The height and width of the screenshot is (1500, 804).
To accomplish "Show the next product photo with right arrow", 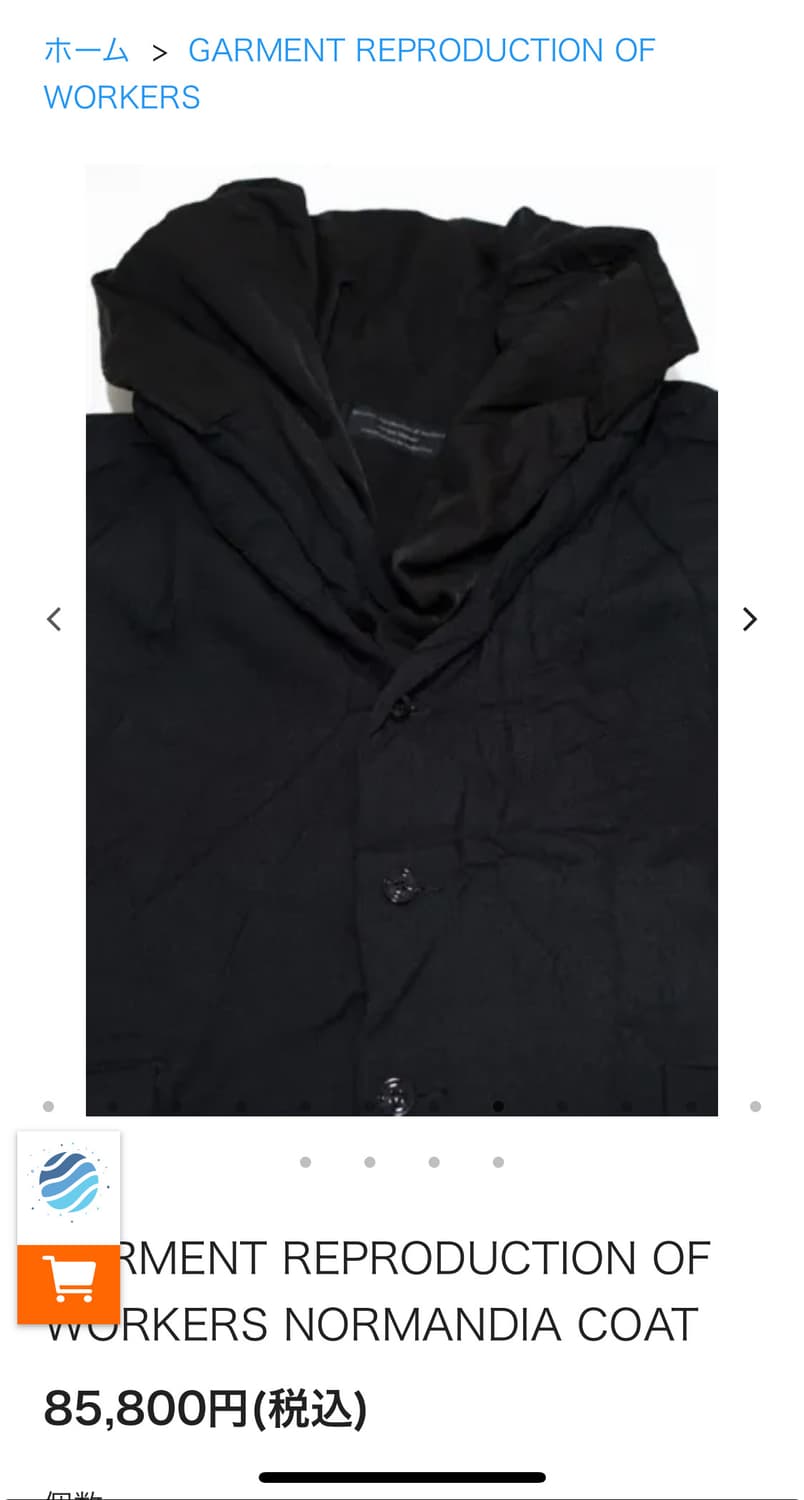I will tap(749, 619).
